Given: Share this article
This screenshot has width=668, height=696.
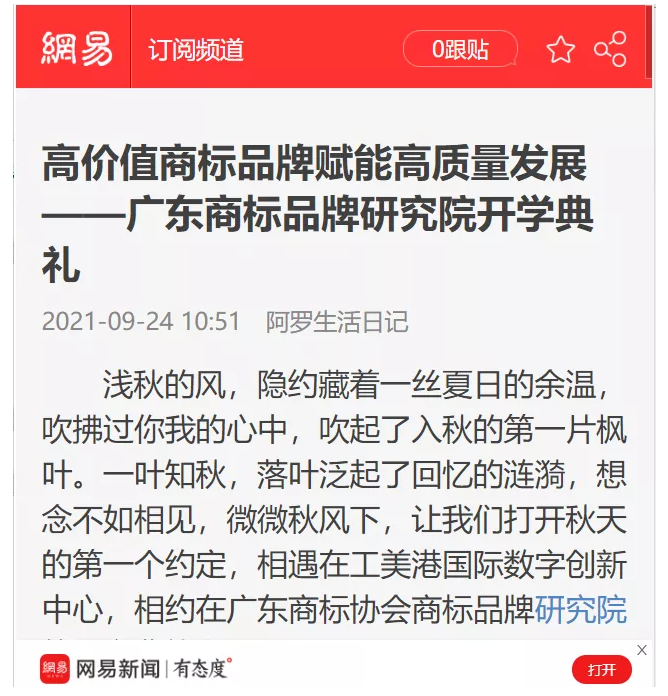Looking at the screenshot, I should coord(610,49).
